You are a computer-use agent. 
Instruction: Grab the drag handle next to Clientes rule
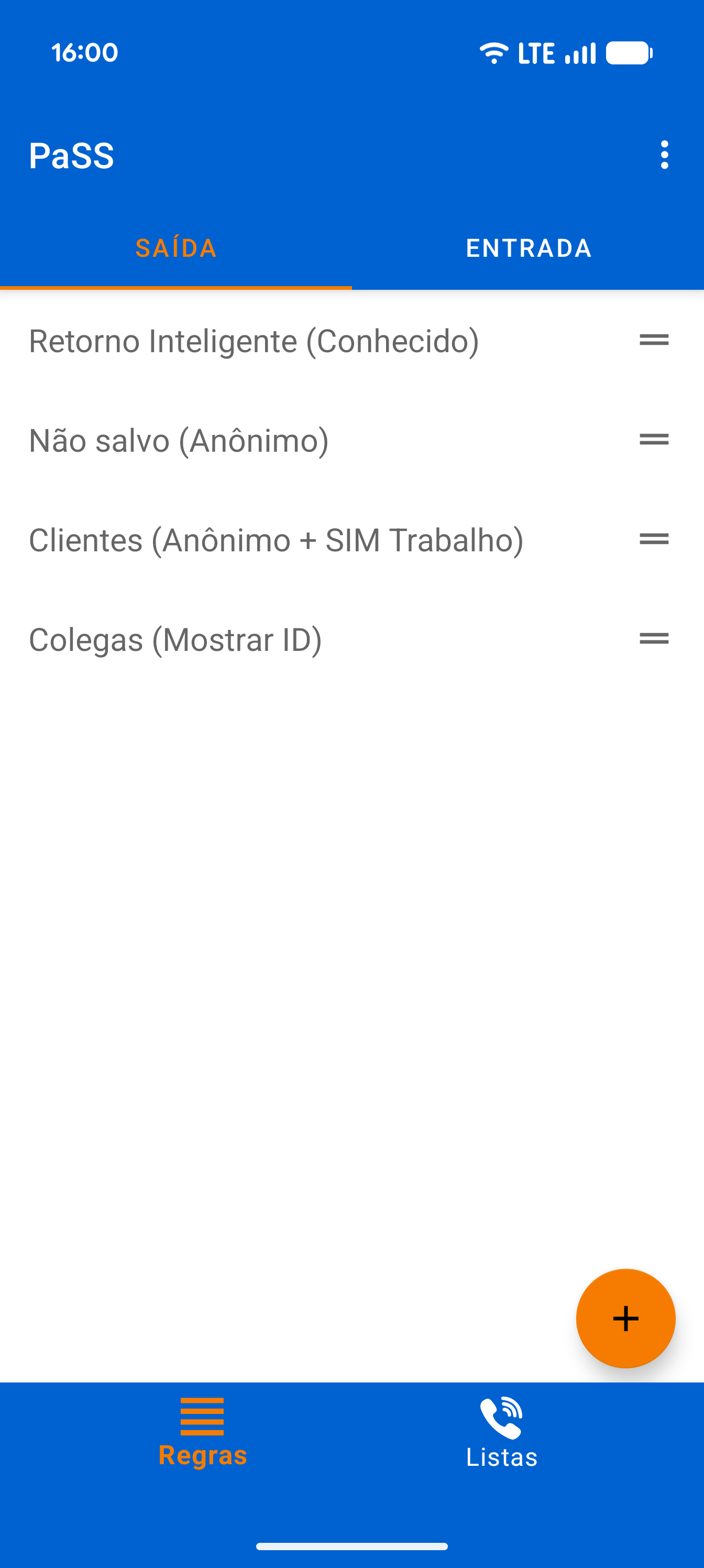(x=654, y=539)
